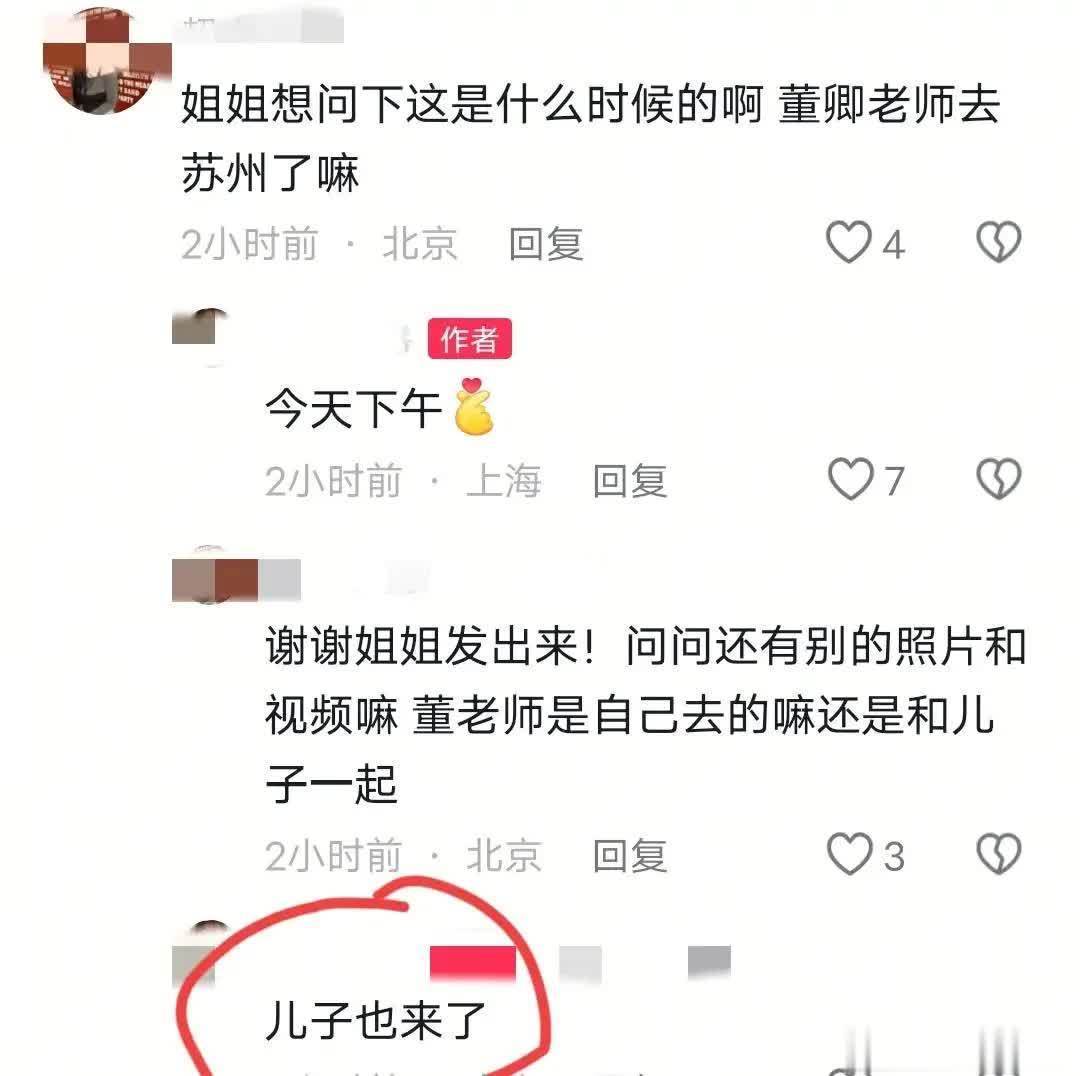Like the author's 今天下午 reply
The image size is (1080, 1076).
point(851,481)
